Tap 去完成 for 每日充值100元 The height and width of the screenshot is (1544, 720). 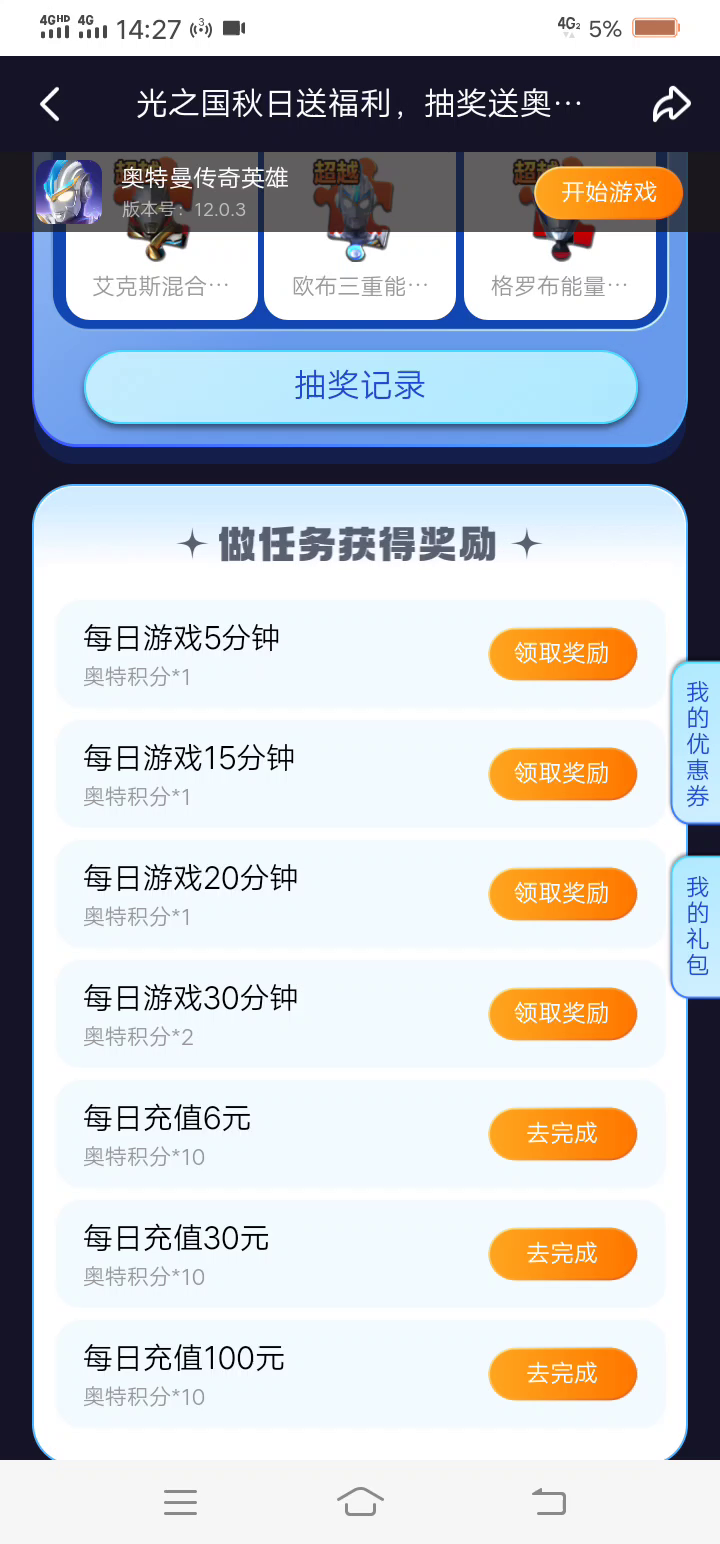pos(562,1373)
